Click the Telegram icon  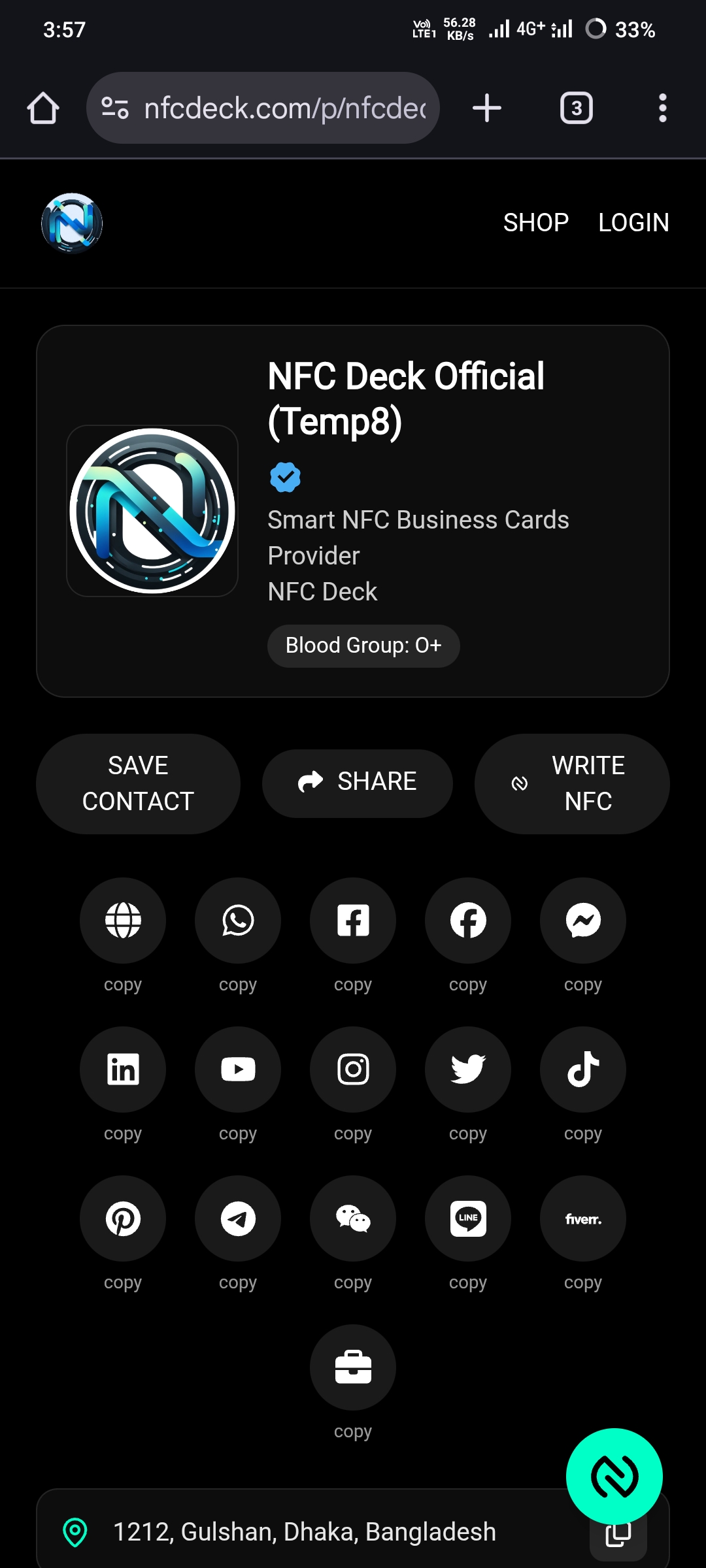[237, 1218]
